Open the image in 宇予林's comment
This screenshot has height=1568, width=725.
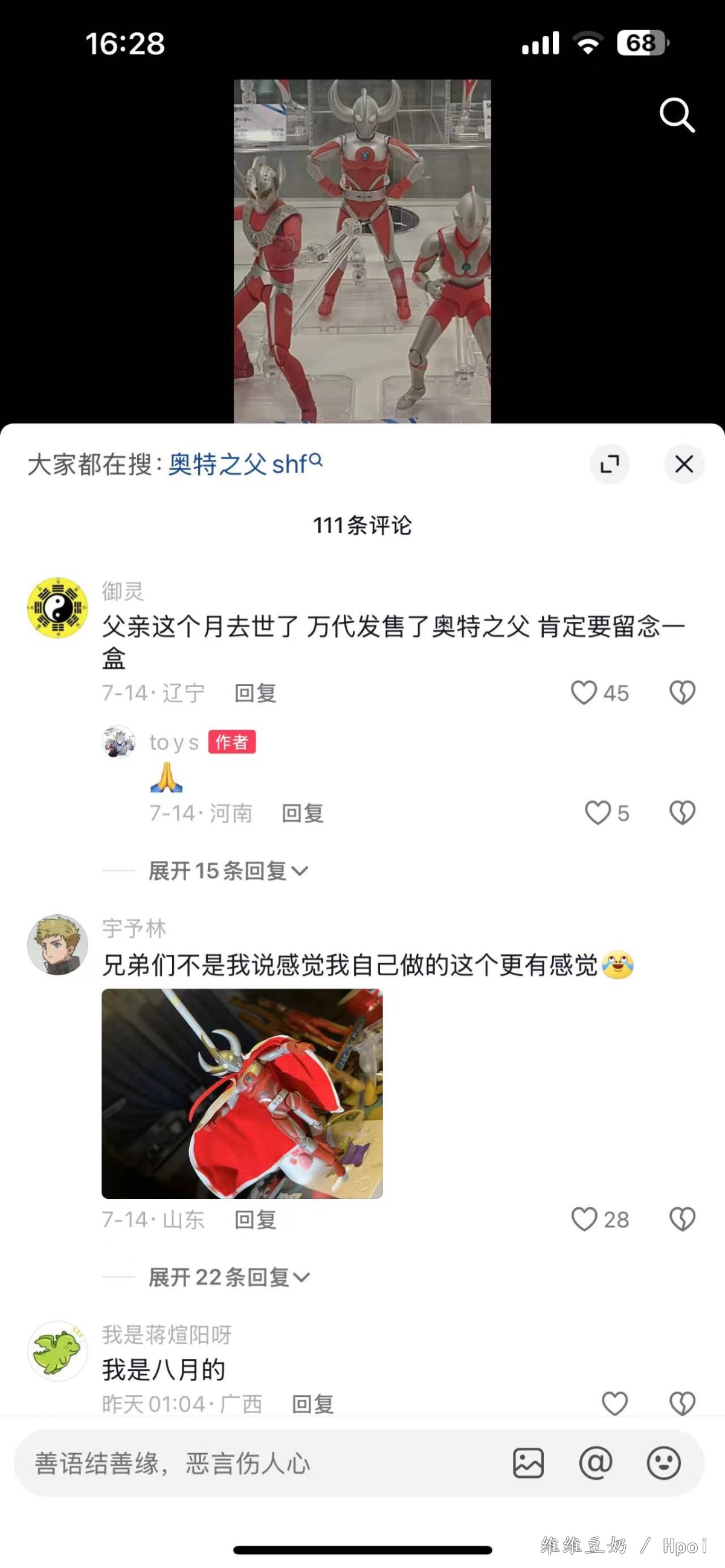pyautogui.click(x=242, y=1094)
